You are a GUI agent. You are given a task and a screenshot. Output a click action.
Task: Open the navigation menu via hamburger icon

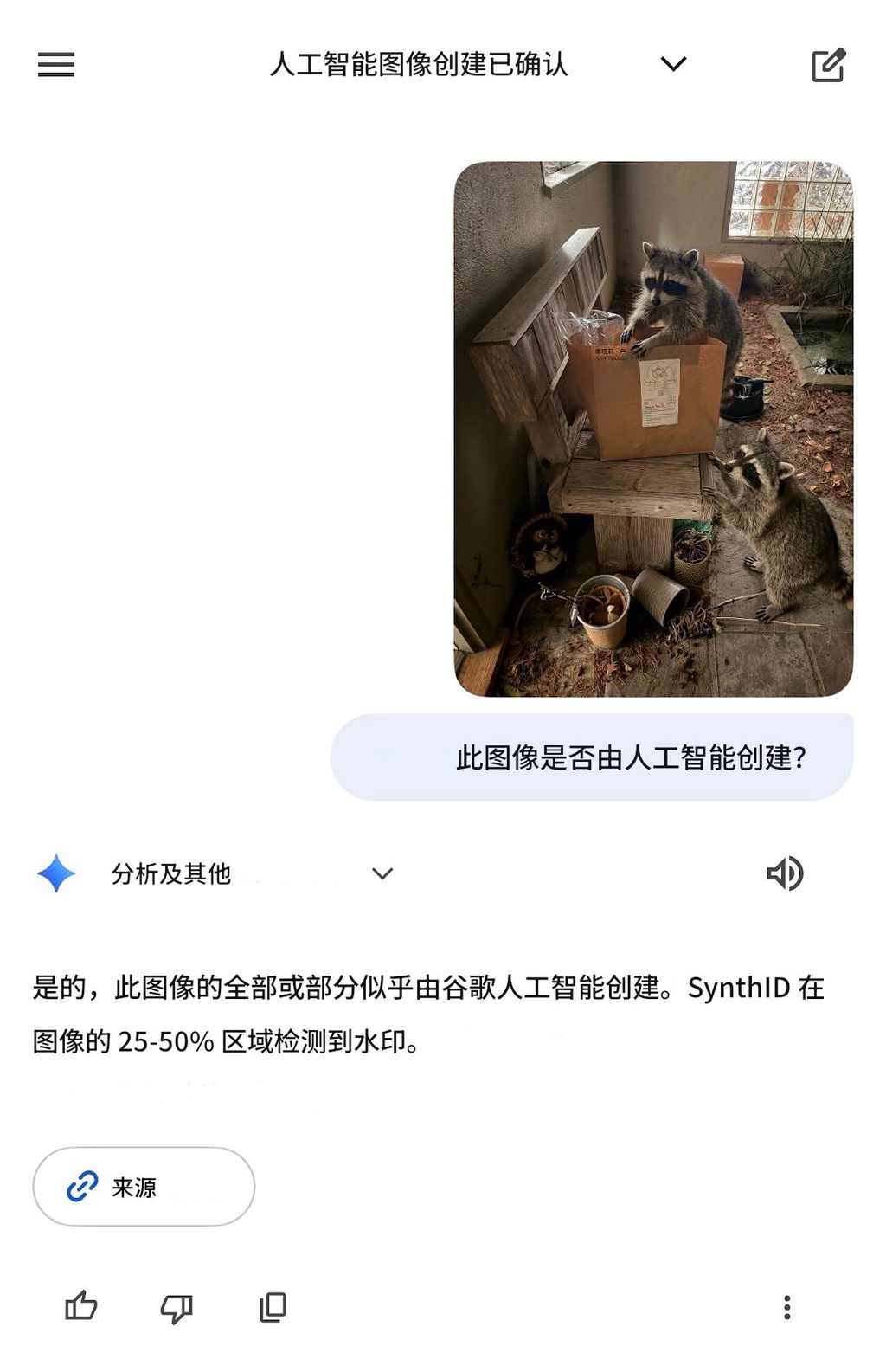[55, 64]
